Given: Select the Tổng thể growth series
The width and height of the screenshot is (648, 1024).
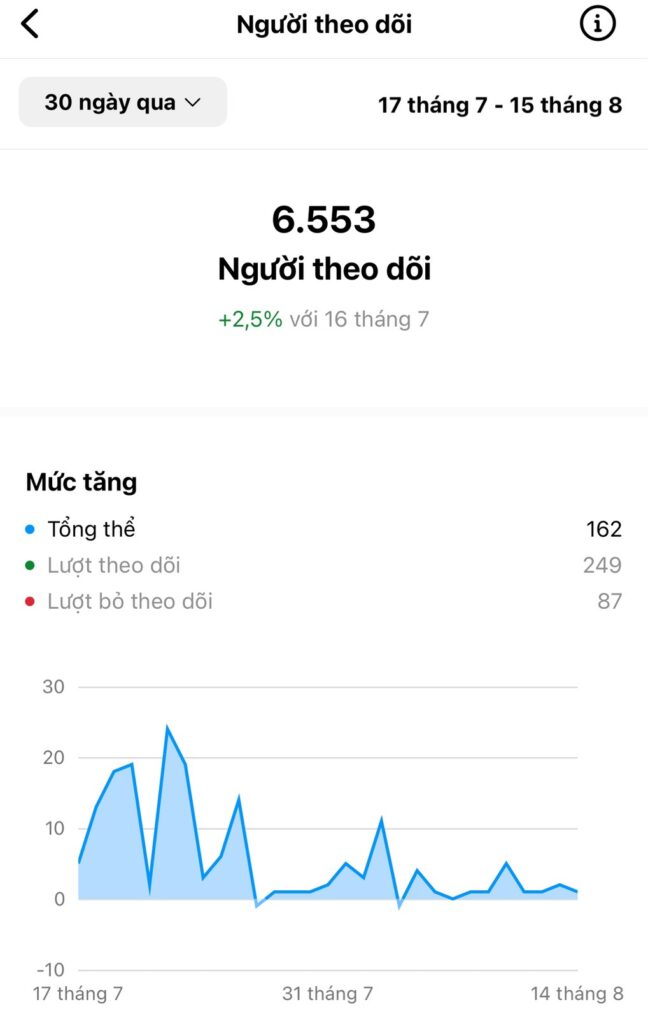Looking at the screenshot, I should pos(91,529).
